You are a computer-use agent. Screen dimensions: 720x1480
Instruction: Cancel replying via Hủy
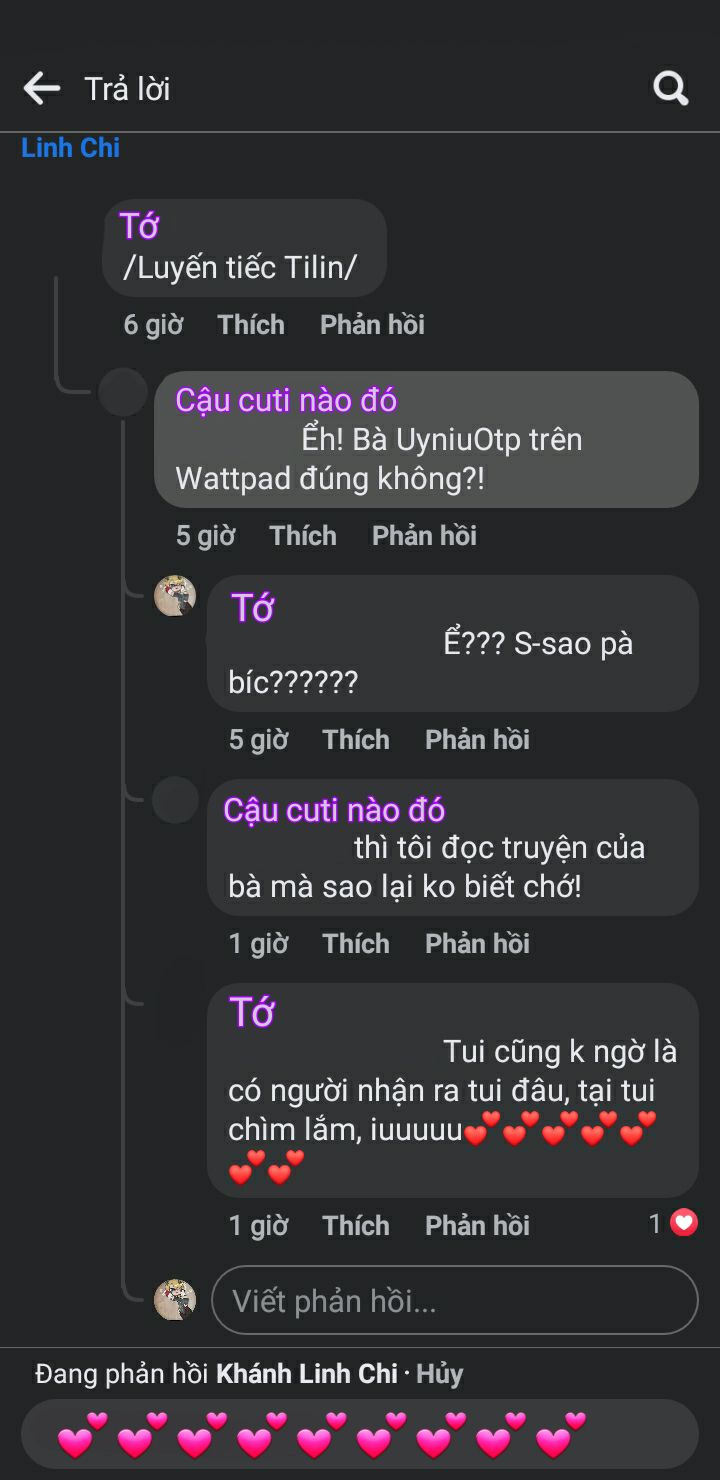[440, 1374]
